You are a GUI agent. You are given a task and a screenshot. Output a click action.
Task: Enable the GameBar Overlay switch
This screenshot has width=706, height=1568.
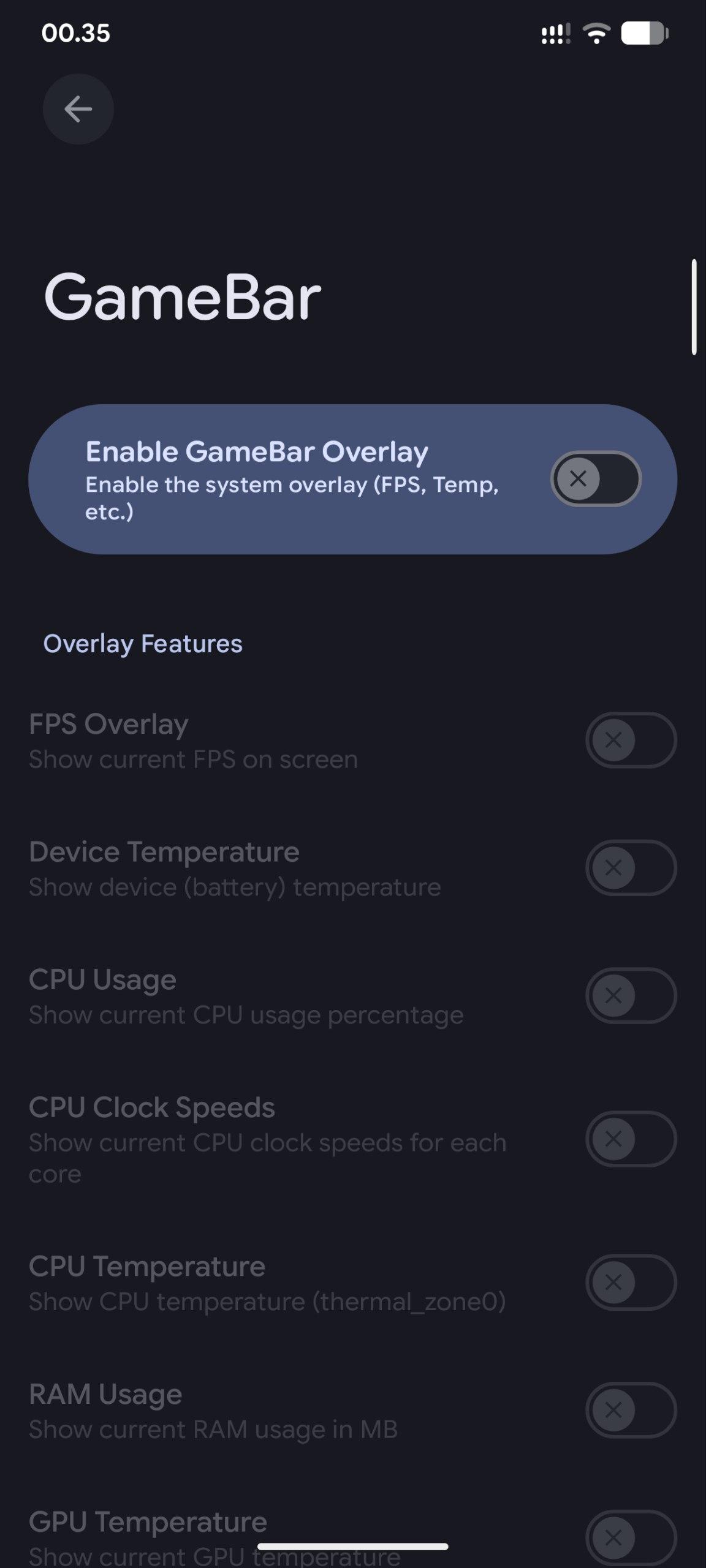pyautogui.click(x=596, y=478)
